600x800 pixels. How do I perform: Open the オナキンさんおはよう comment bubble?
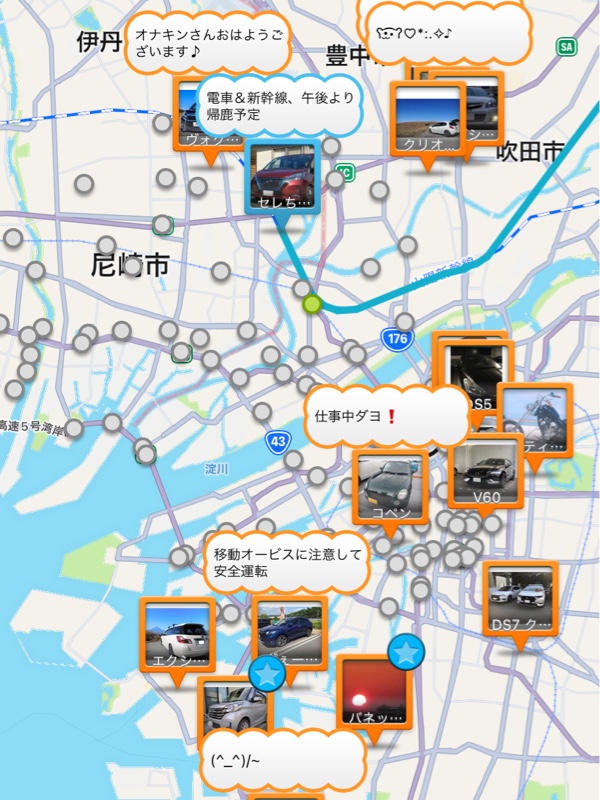pos(206,41)
